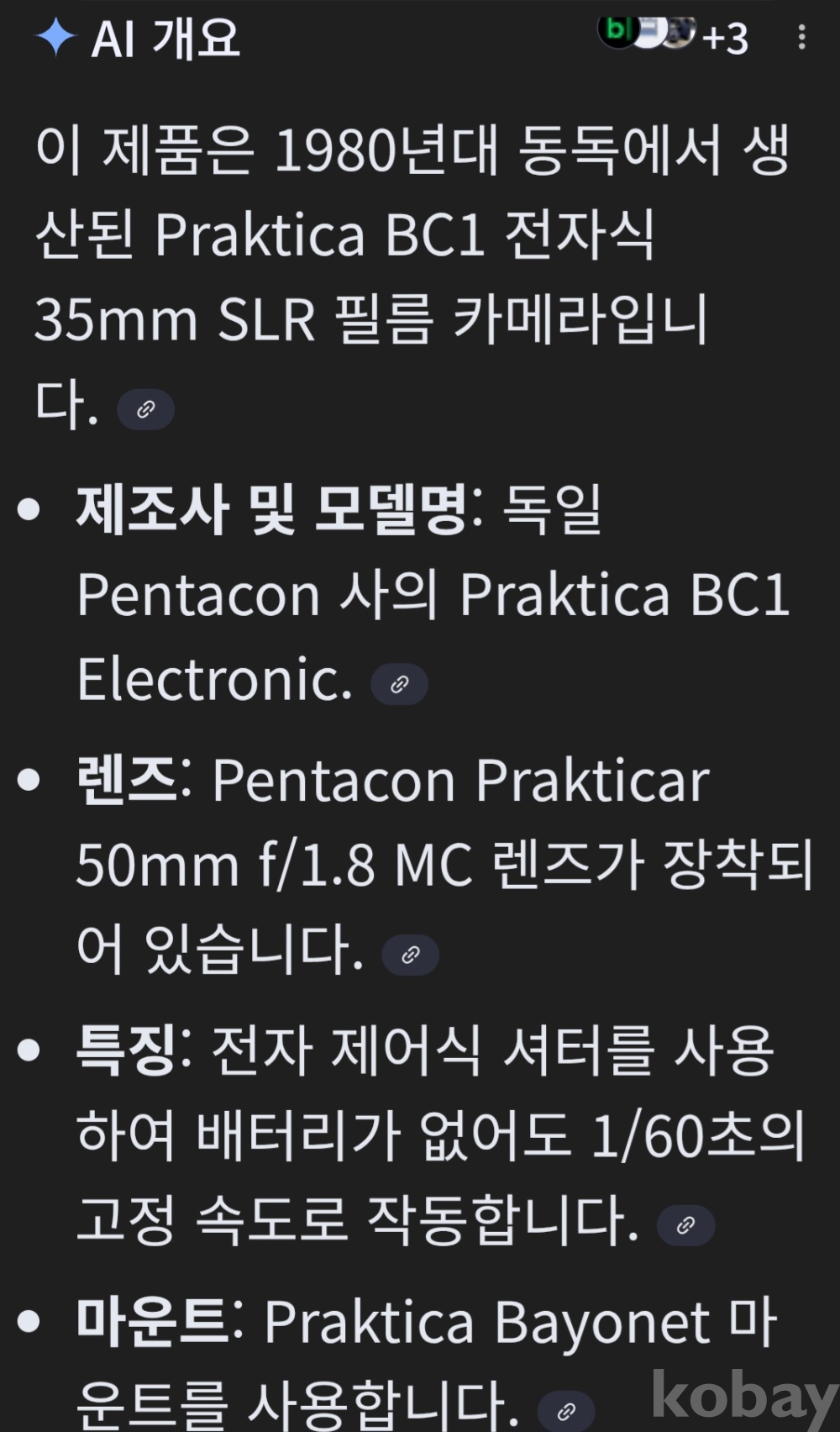Open the +3 source icons
The image size is (840, 1432).
[x=674, y=35]
